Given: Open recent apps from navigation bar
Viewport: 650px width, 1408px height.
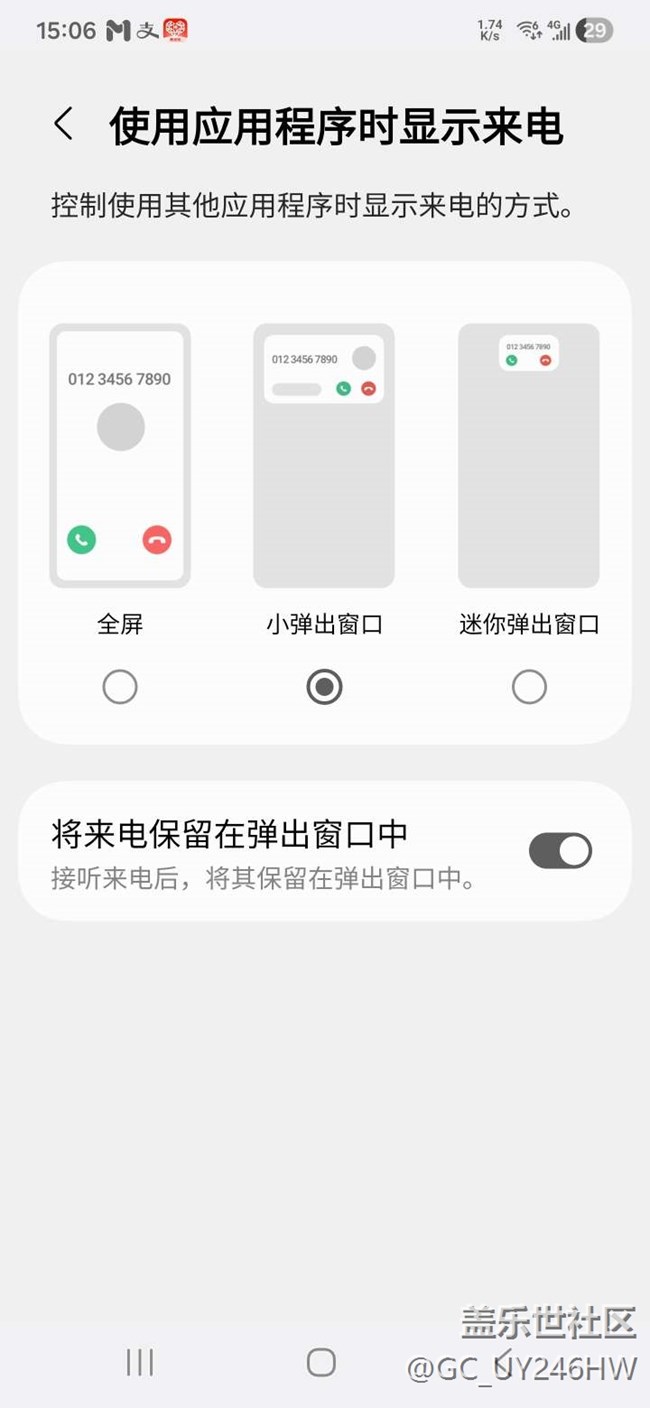Looking at the screenshot, I should tap(140, 1361).
